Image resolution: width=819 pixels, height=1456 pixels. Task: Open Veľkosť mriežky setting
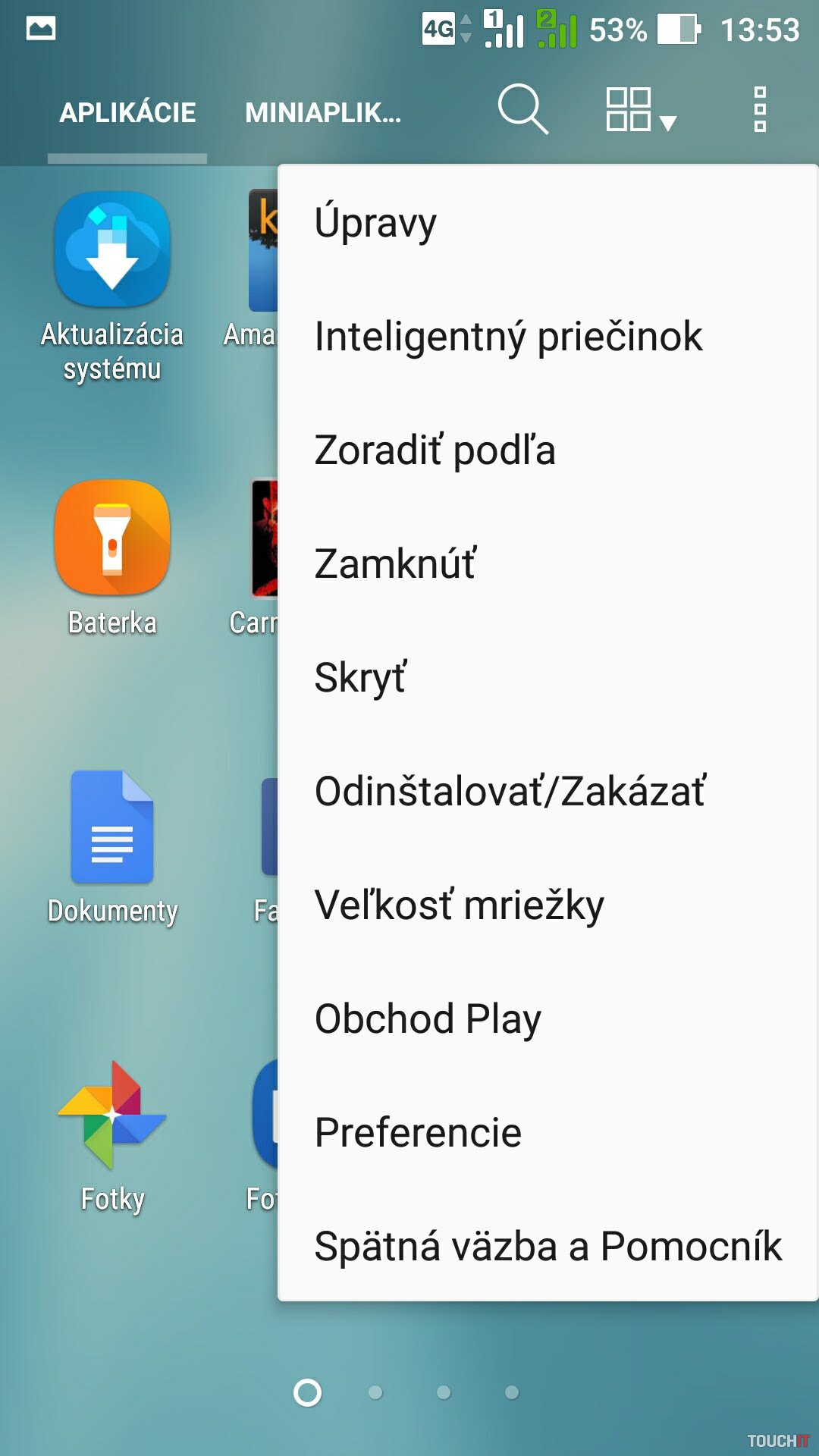(459, 905)
